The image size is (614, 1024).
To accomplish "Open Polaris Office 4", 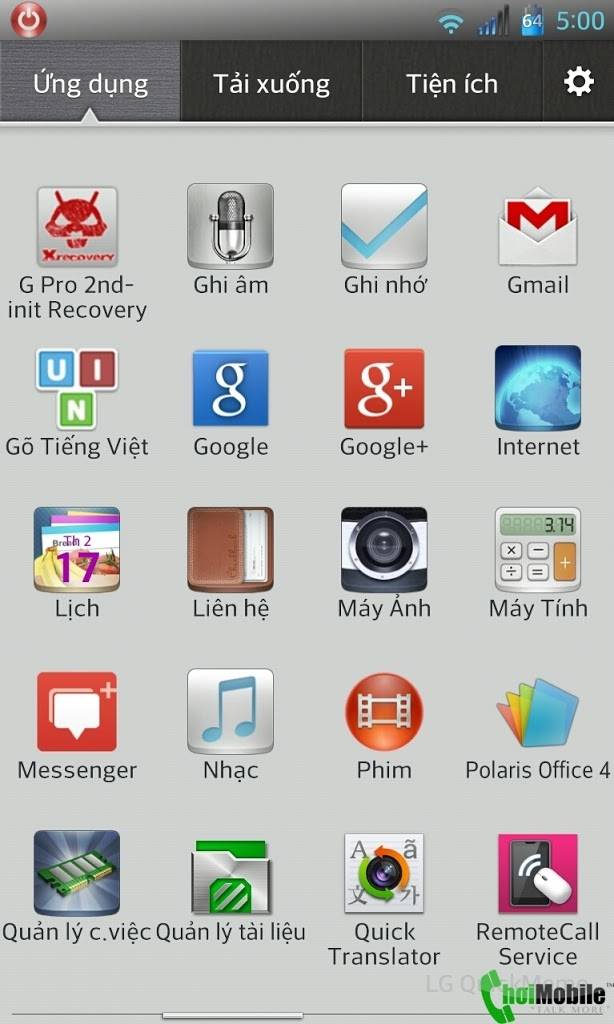I will (538, 712).
